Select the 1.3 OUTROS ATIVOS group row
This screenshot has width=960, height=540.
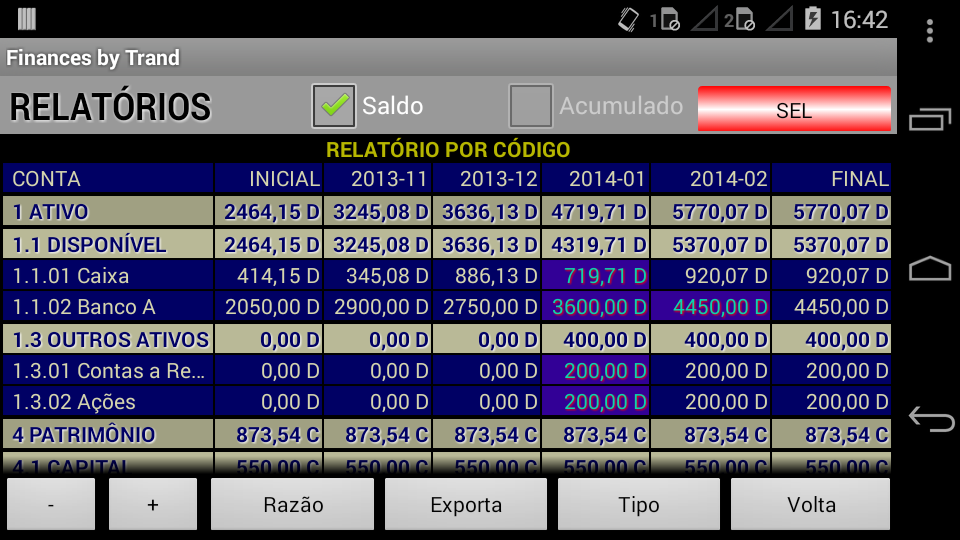pos(108,340)
